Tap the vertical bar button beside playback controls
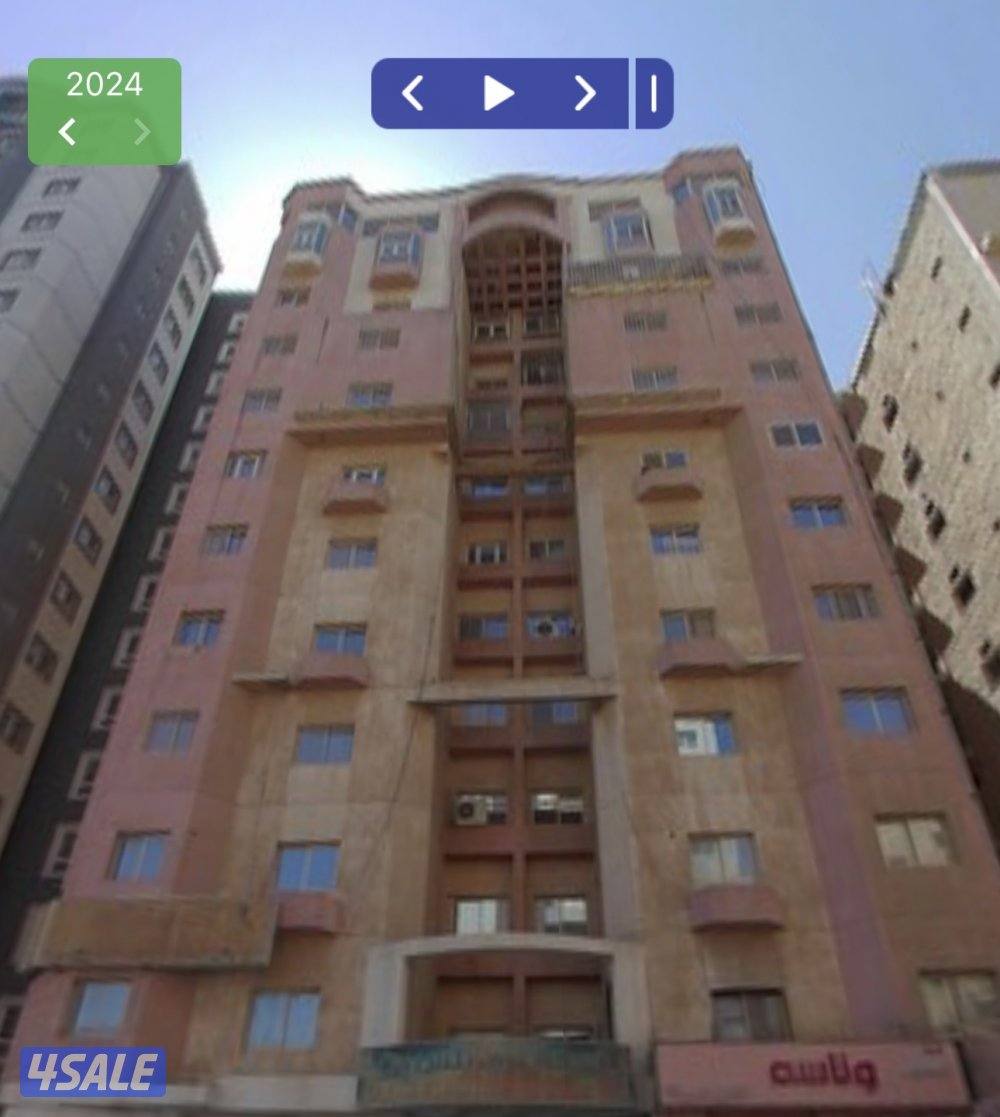The width and height of the screenshot is (1000, 1117). 654,94
